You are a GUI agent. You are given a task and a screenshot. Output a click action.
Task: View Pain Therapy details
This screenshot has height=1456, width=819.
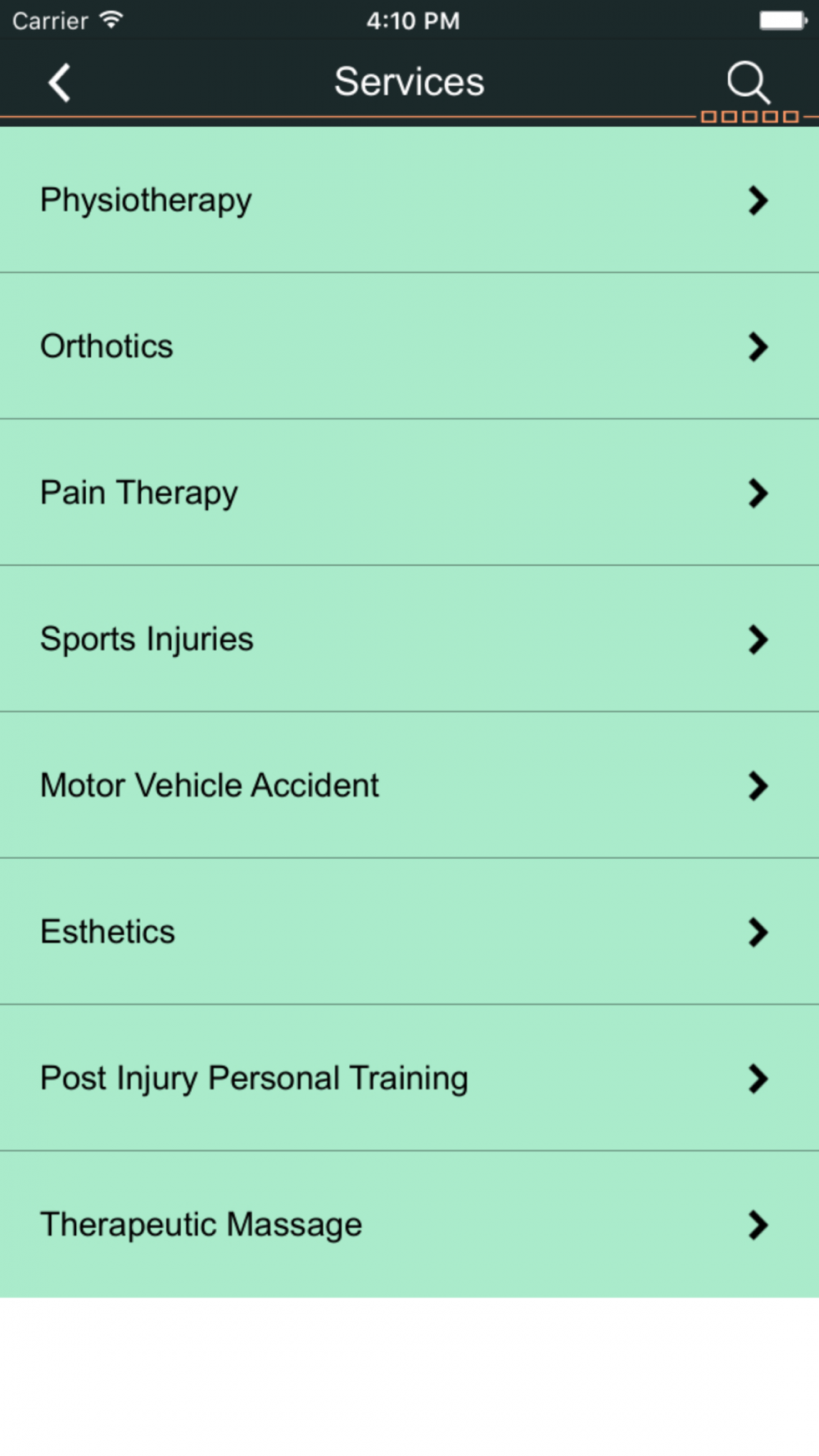coord(409,493)
